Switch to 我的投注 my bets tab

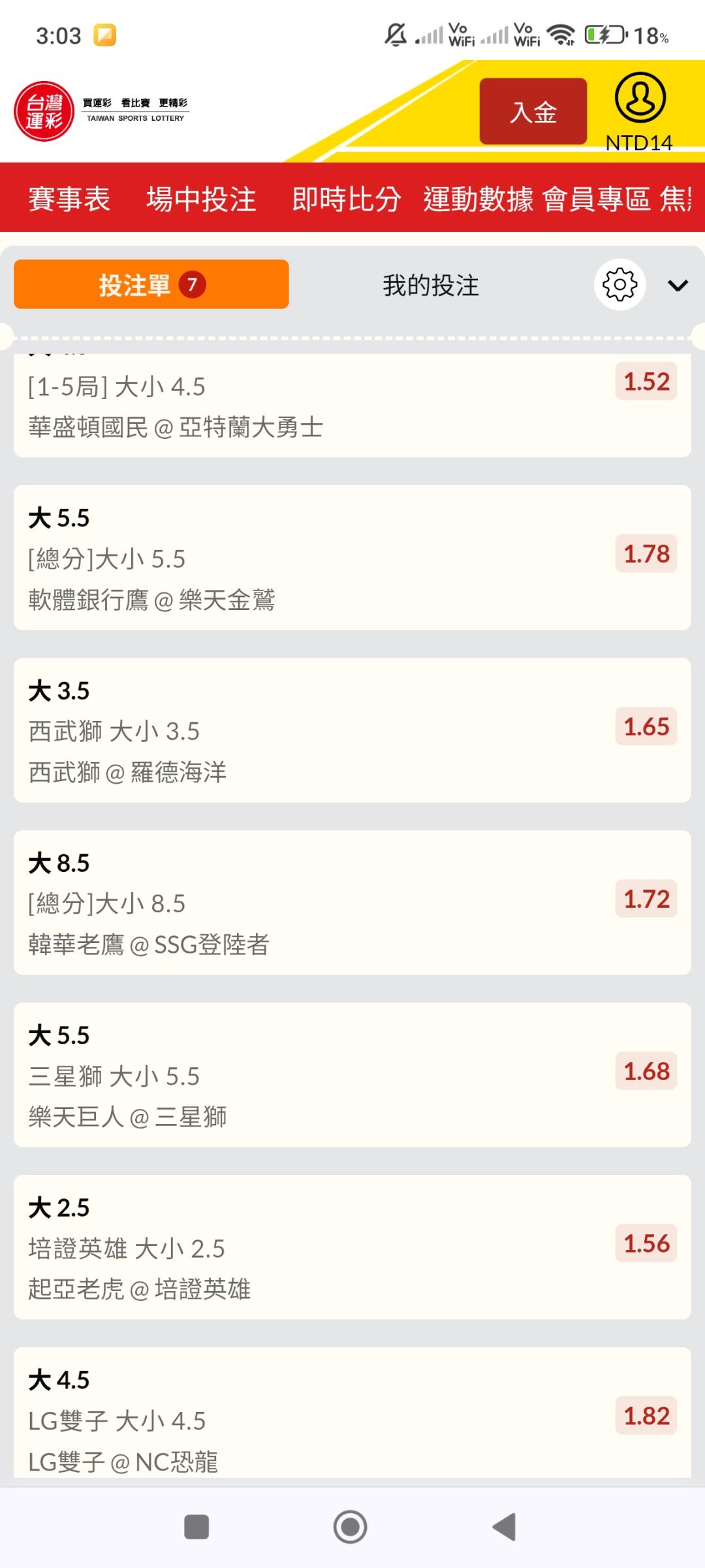(x=431, y=285)
